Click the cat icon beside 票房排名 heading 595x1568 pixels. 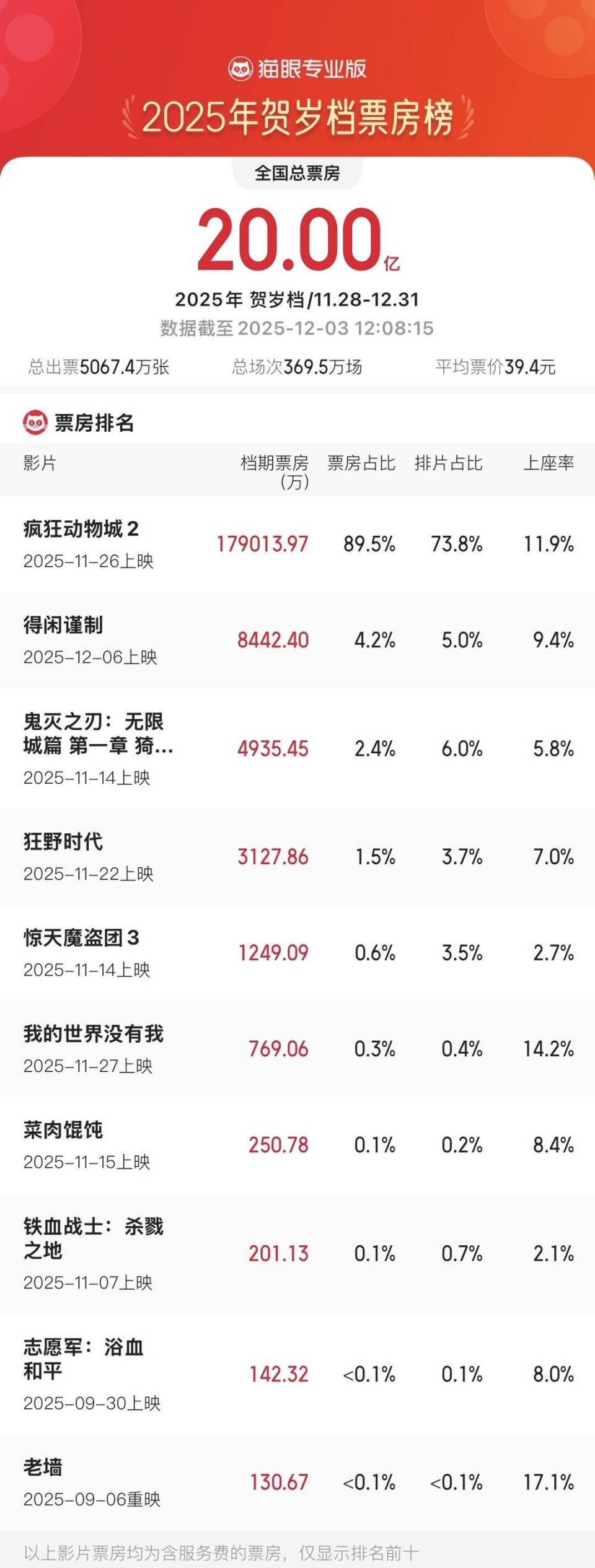pos(34,421)
